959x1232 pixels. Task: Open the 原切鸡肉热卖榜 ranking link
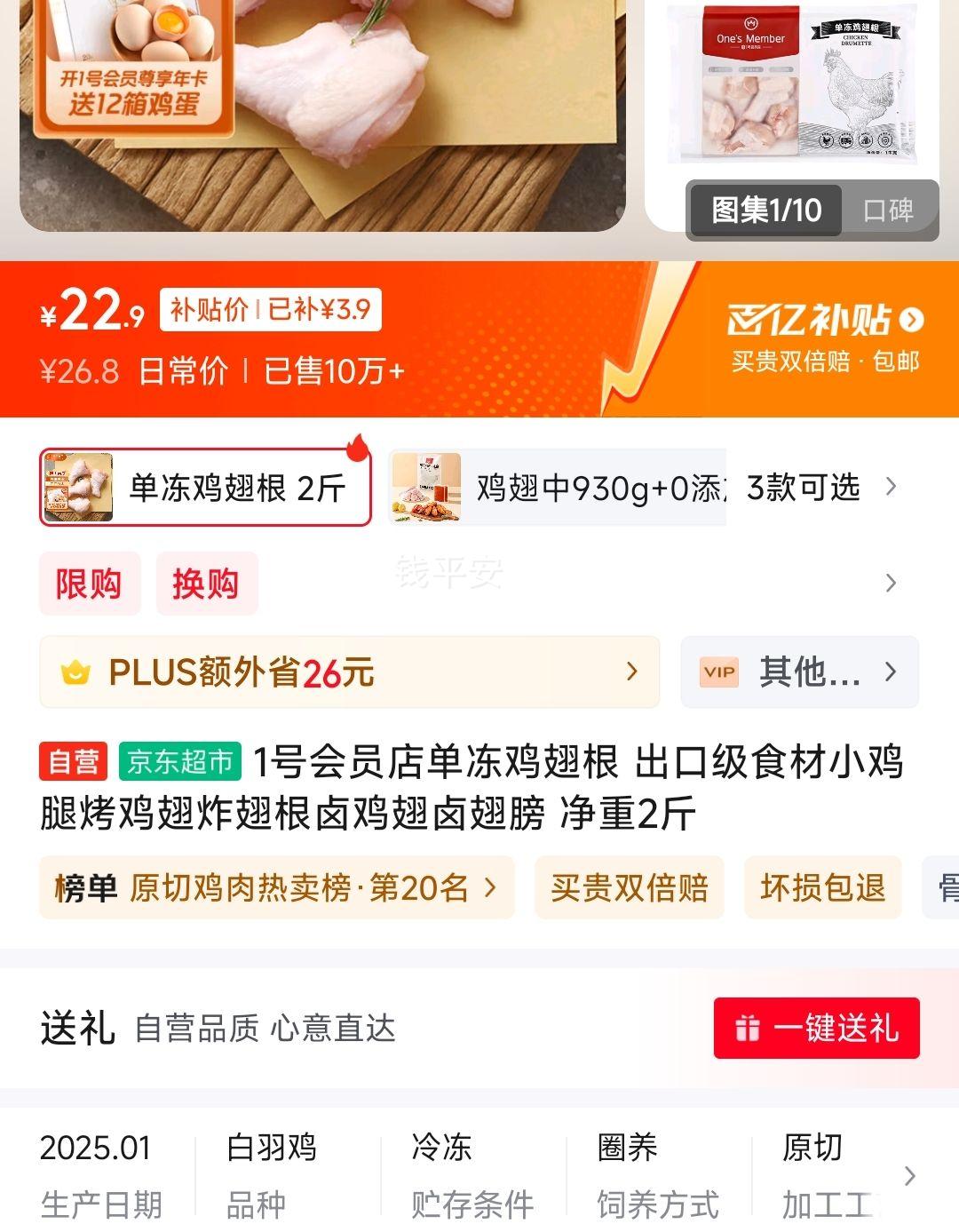(x=275, y=887)
